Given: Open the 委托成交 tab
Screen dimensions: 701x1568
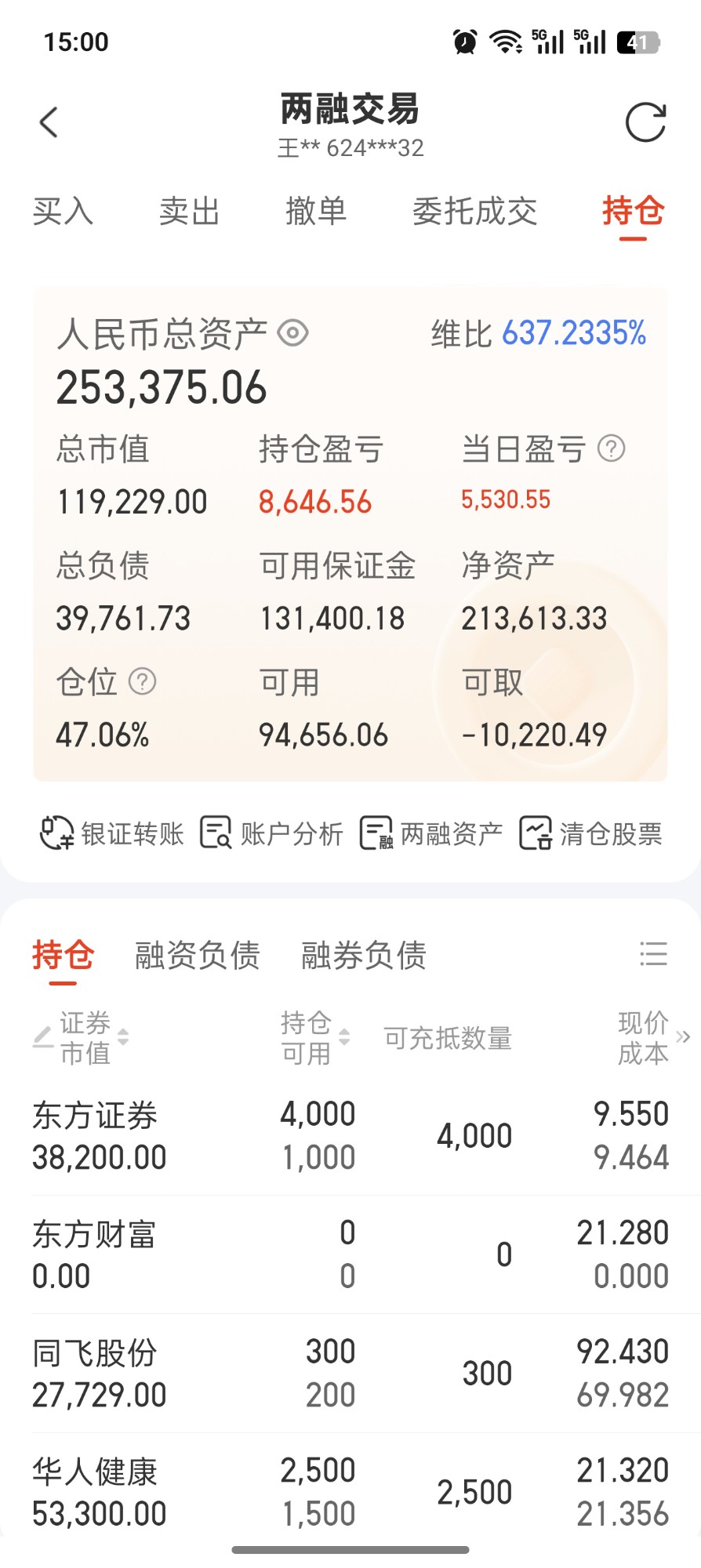Looking at the screenshot, I should tap(475, 212).
